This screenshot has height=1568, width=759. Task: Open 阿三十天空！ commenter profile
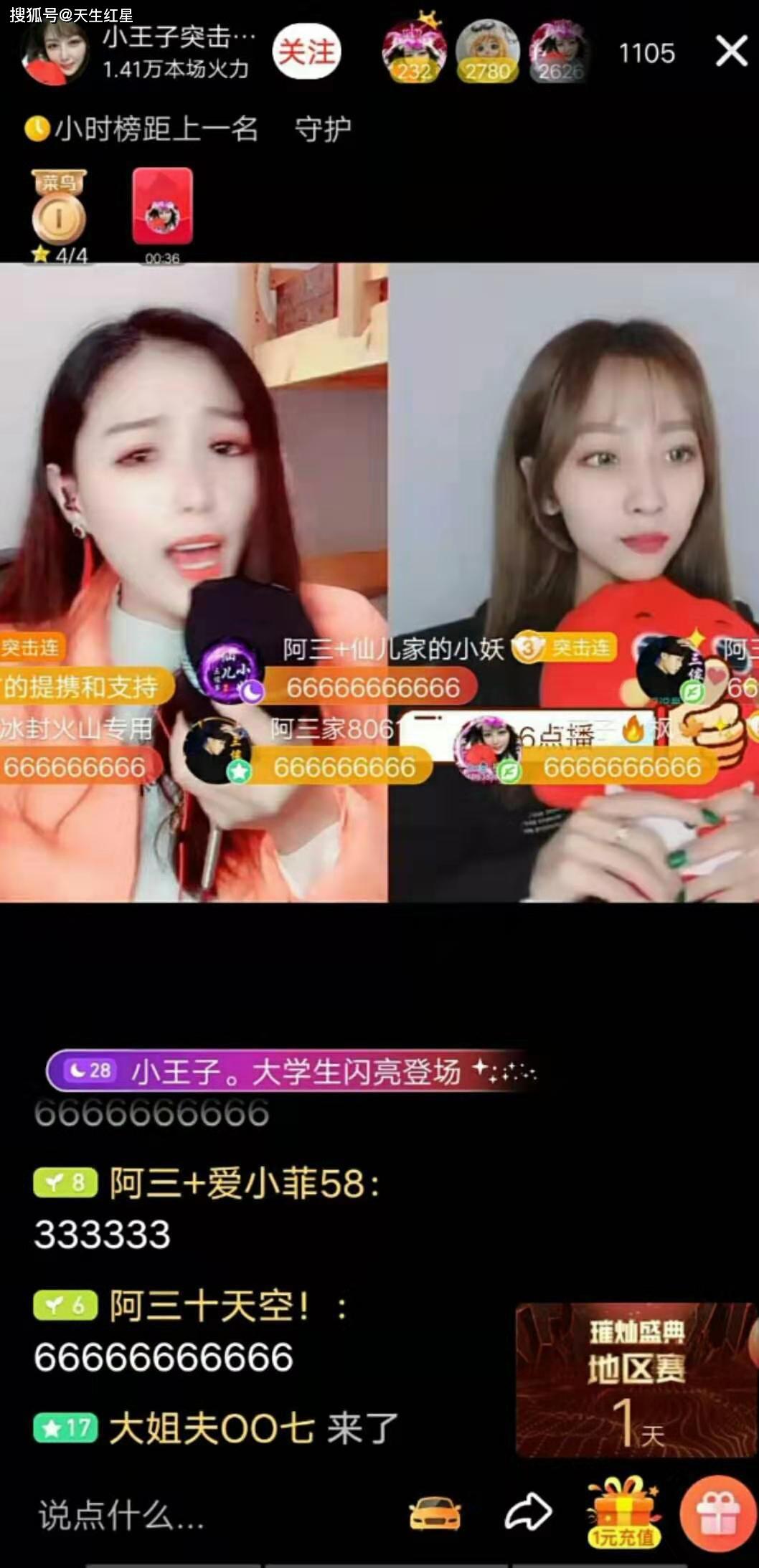pyautogui.click(x=209, y=1306)
